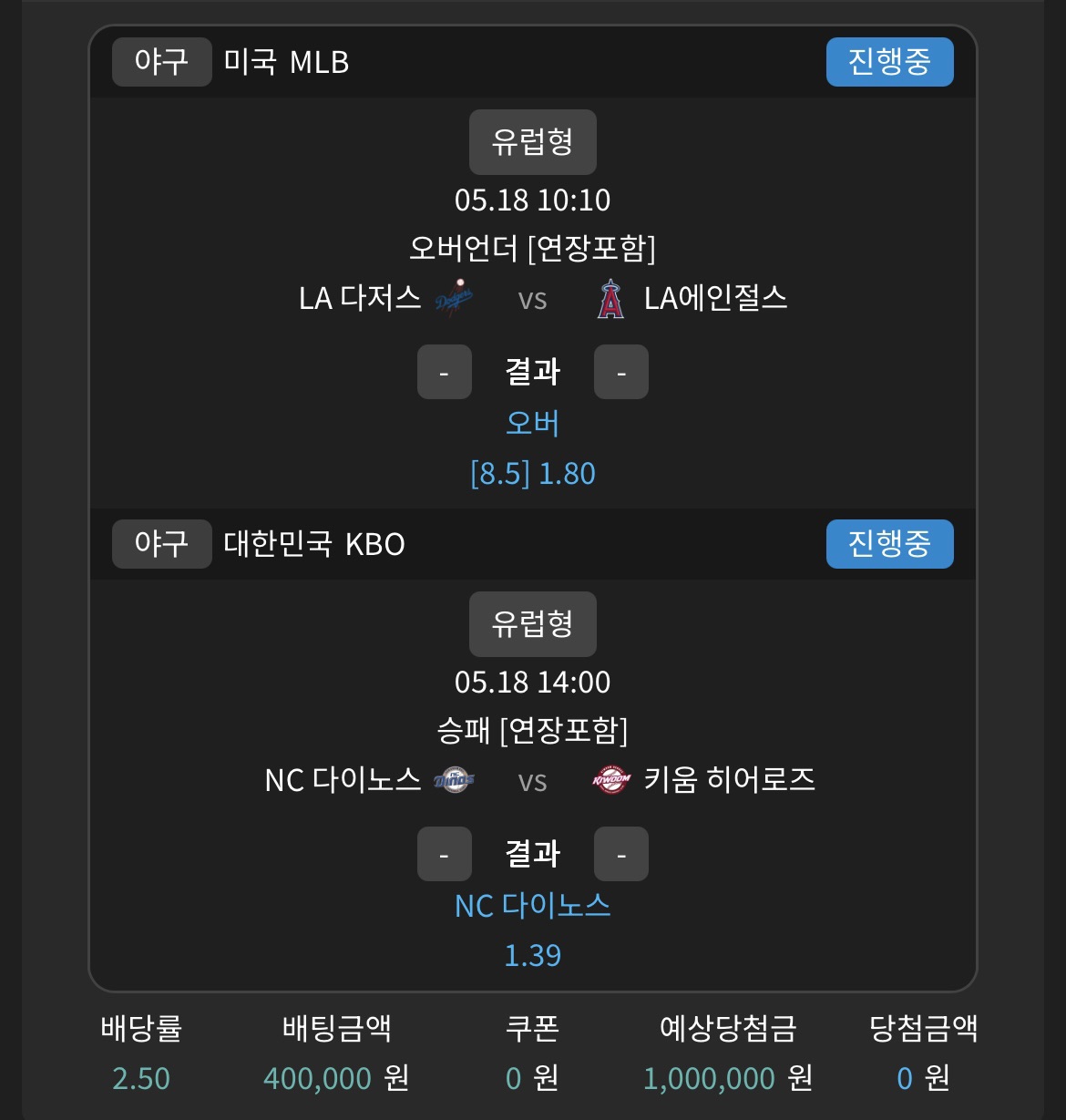Select the 야구 chip next to 미국 MLB
The height and width of the screenshot is (1120, 1066).
161,62
